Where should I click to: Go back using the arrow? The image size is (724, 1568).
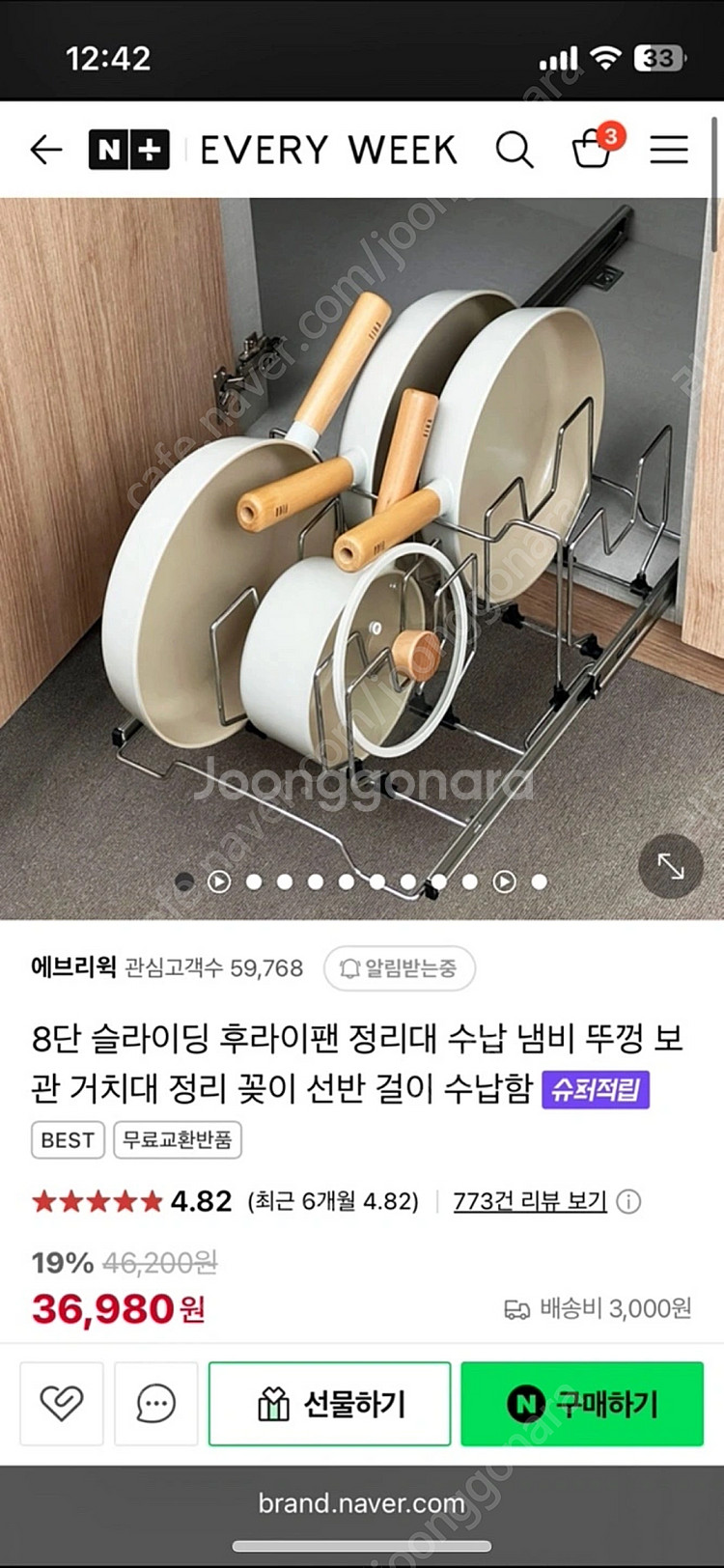coord(45,150)
